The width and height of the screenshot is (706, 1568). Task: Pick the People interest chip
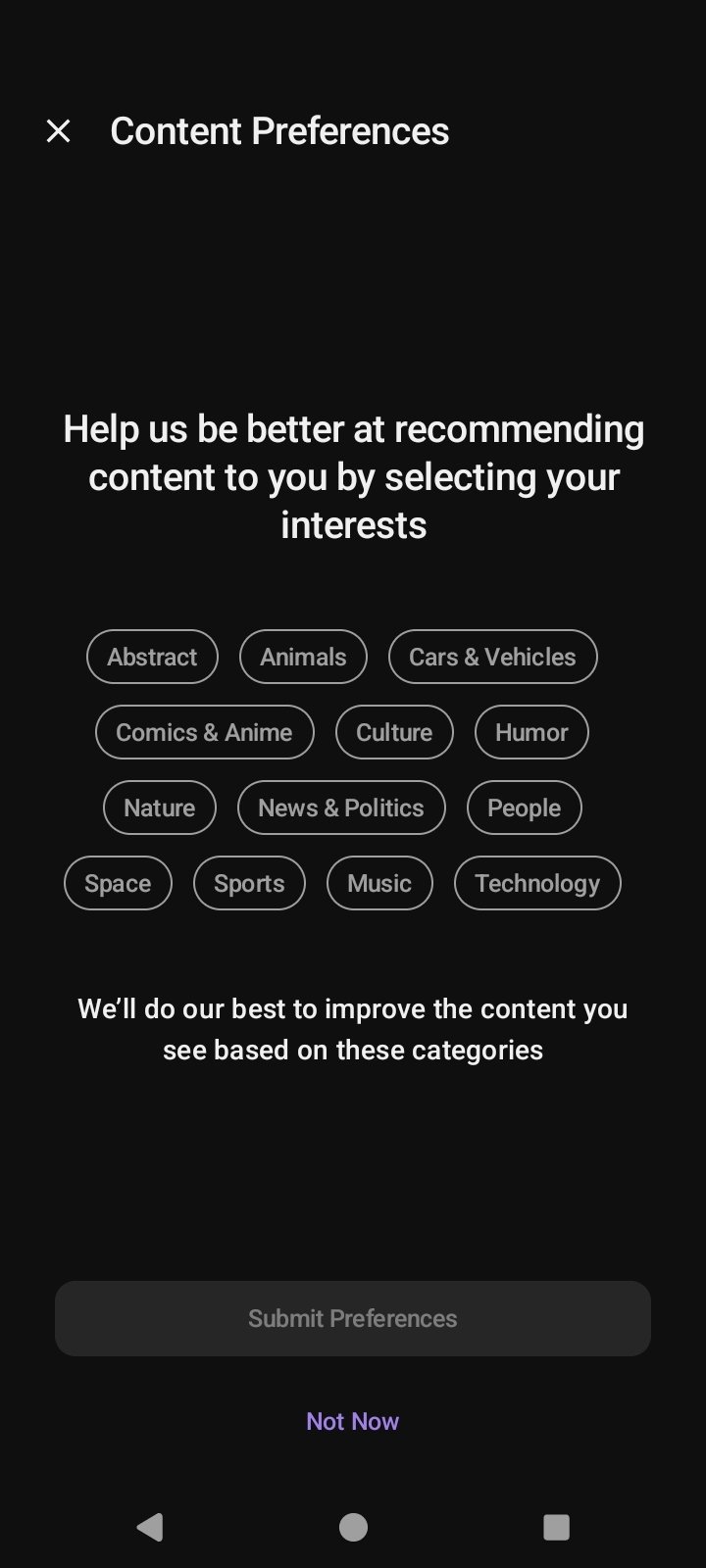(x=524, y=808)
